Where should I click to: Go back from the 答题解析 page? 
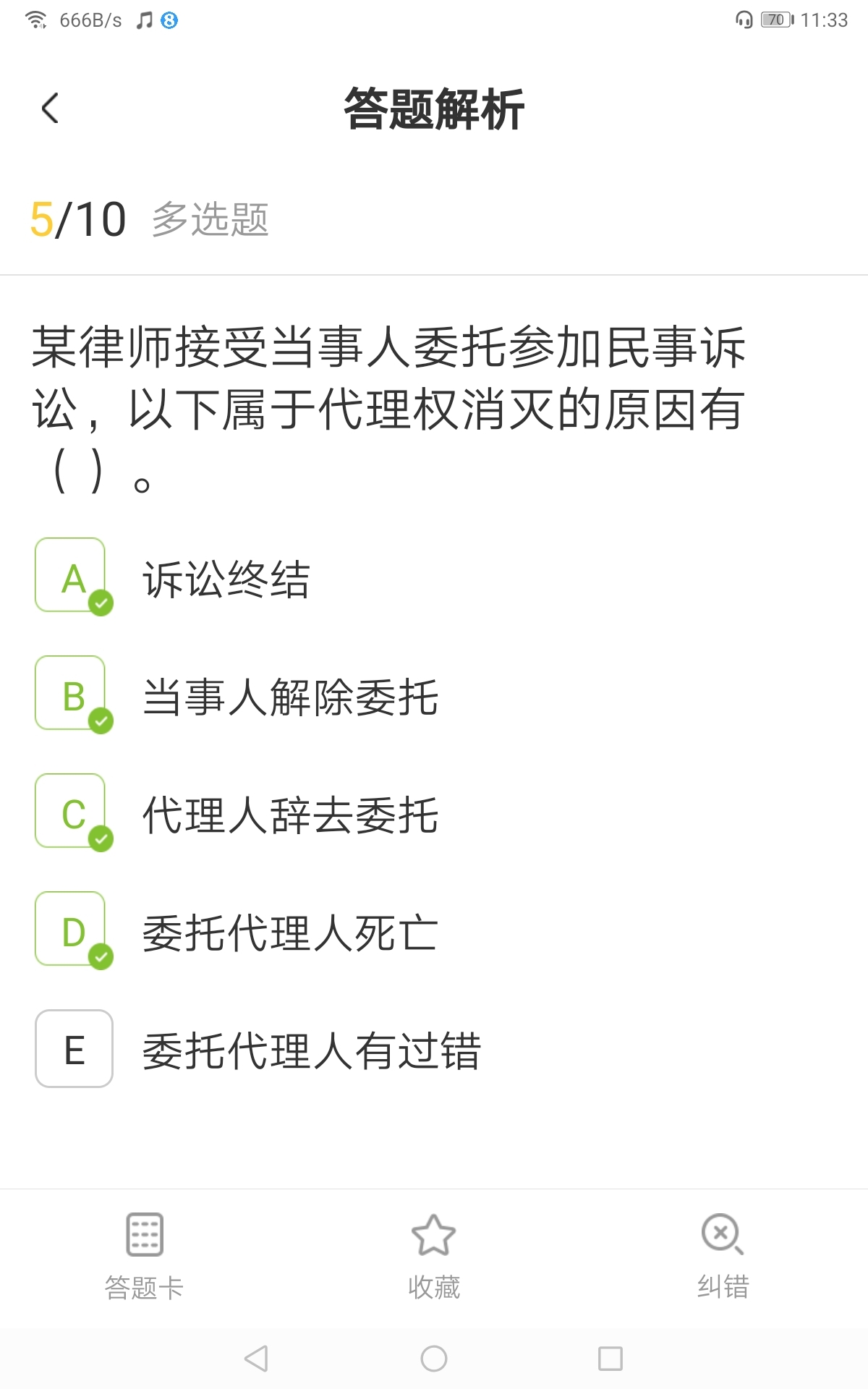pos(50,109)
